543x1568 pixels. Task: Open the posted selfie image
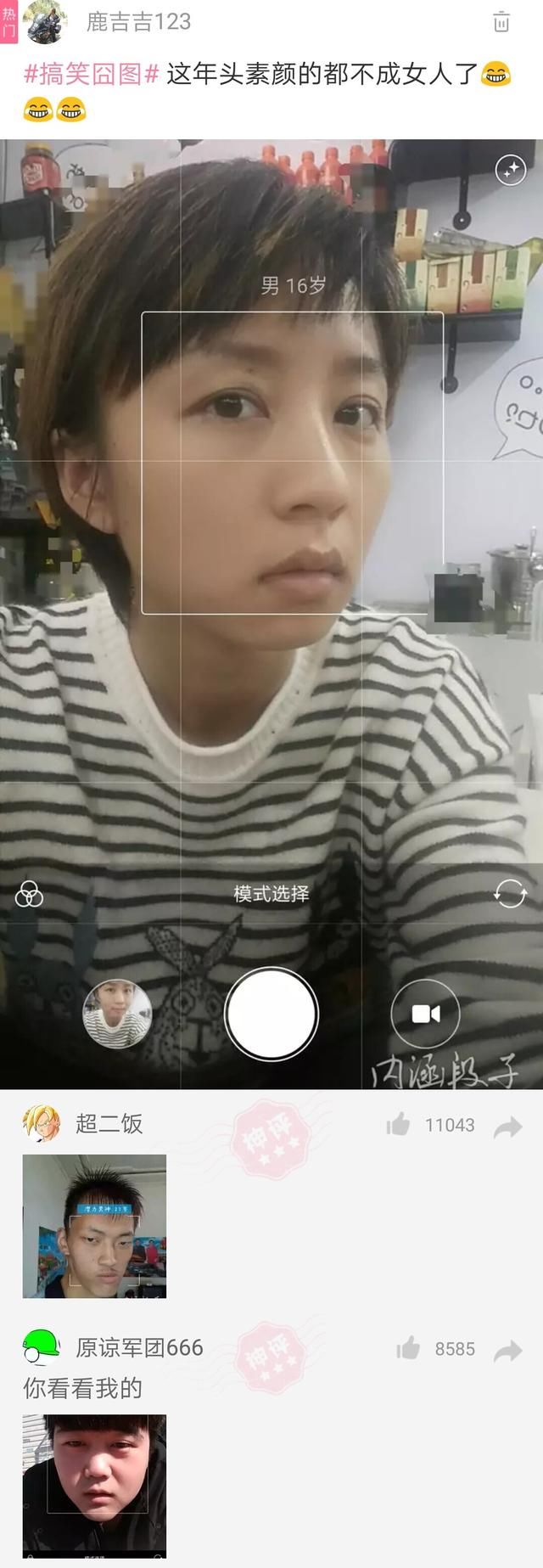pyautogui.click(x=271, y=613)
